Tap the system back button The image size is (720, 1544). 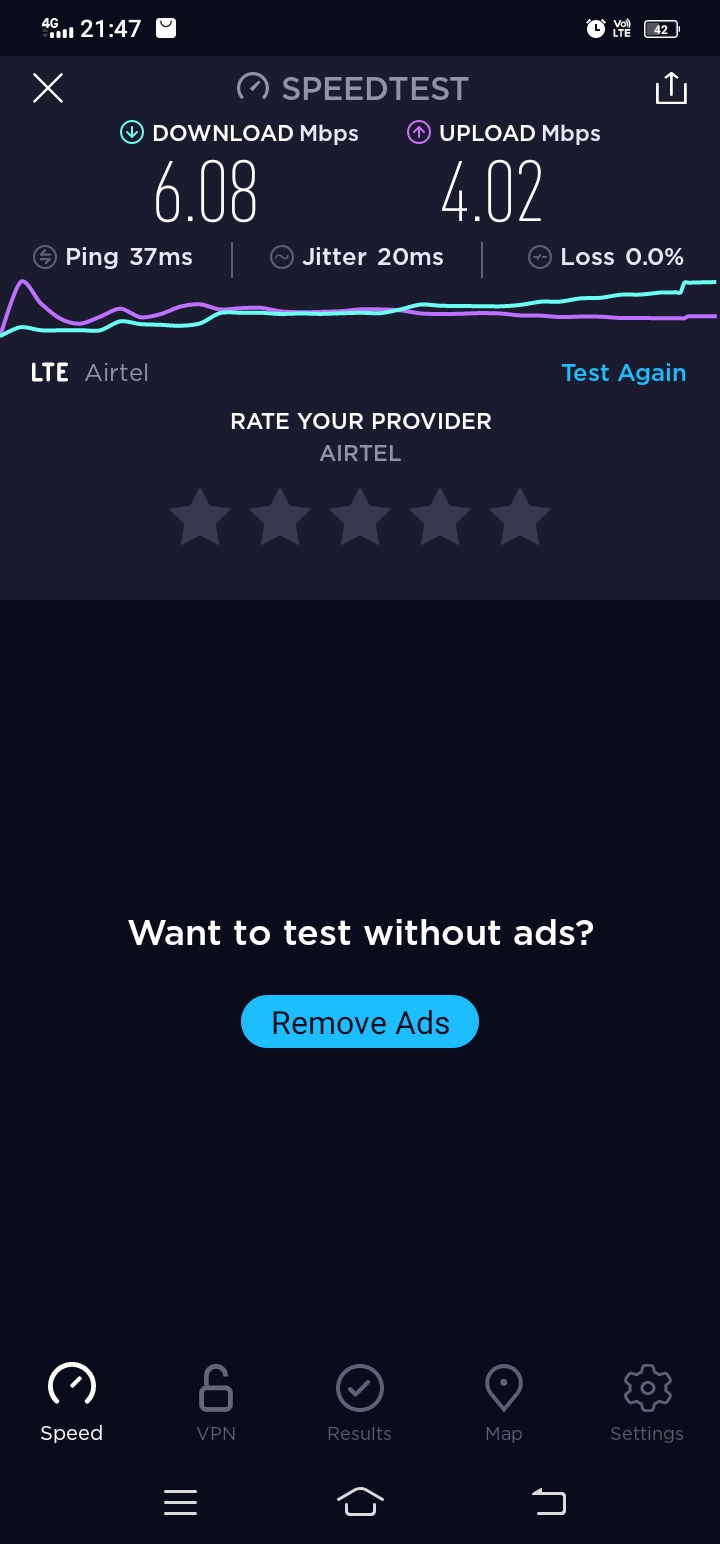click(548, 1501)
